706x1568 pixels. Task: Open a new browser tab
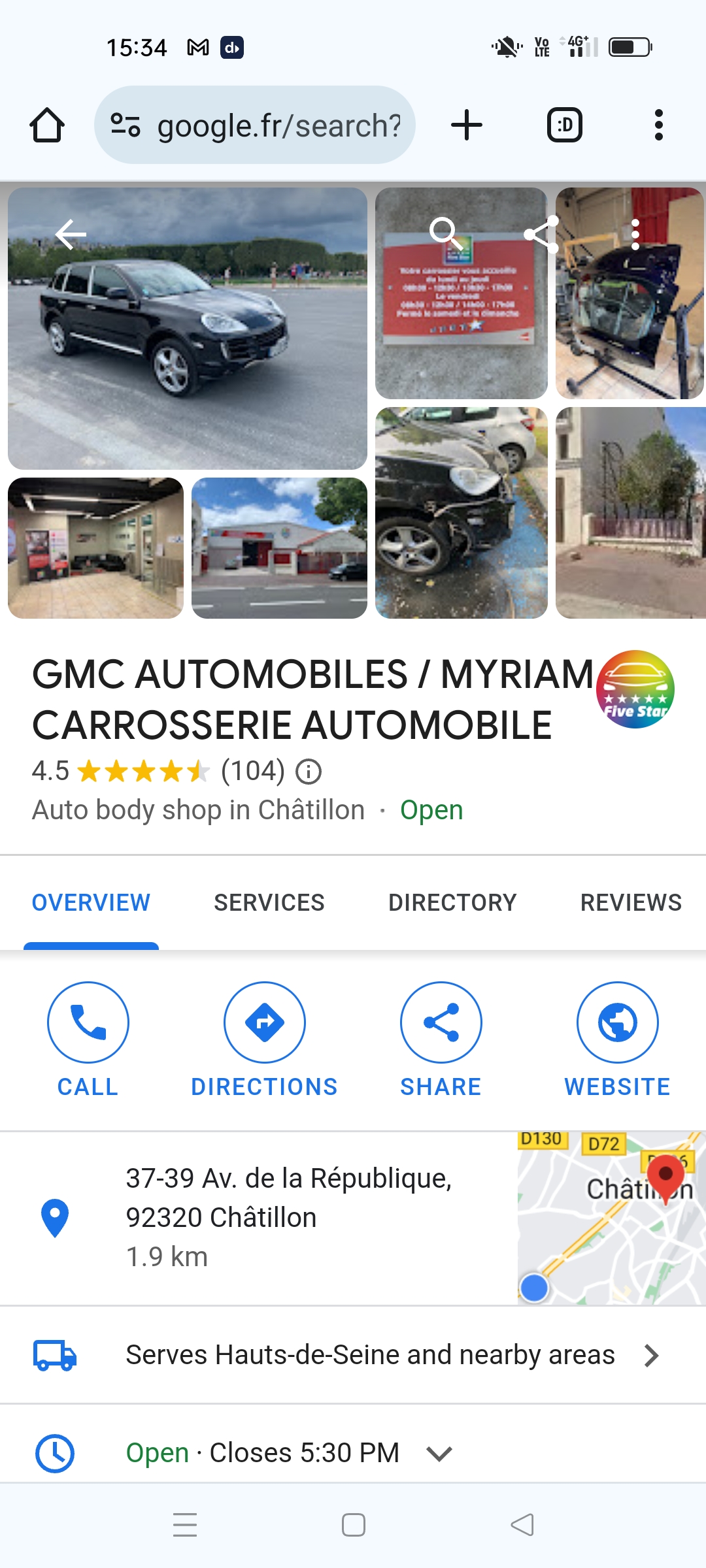click(x=467, y=125)
